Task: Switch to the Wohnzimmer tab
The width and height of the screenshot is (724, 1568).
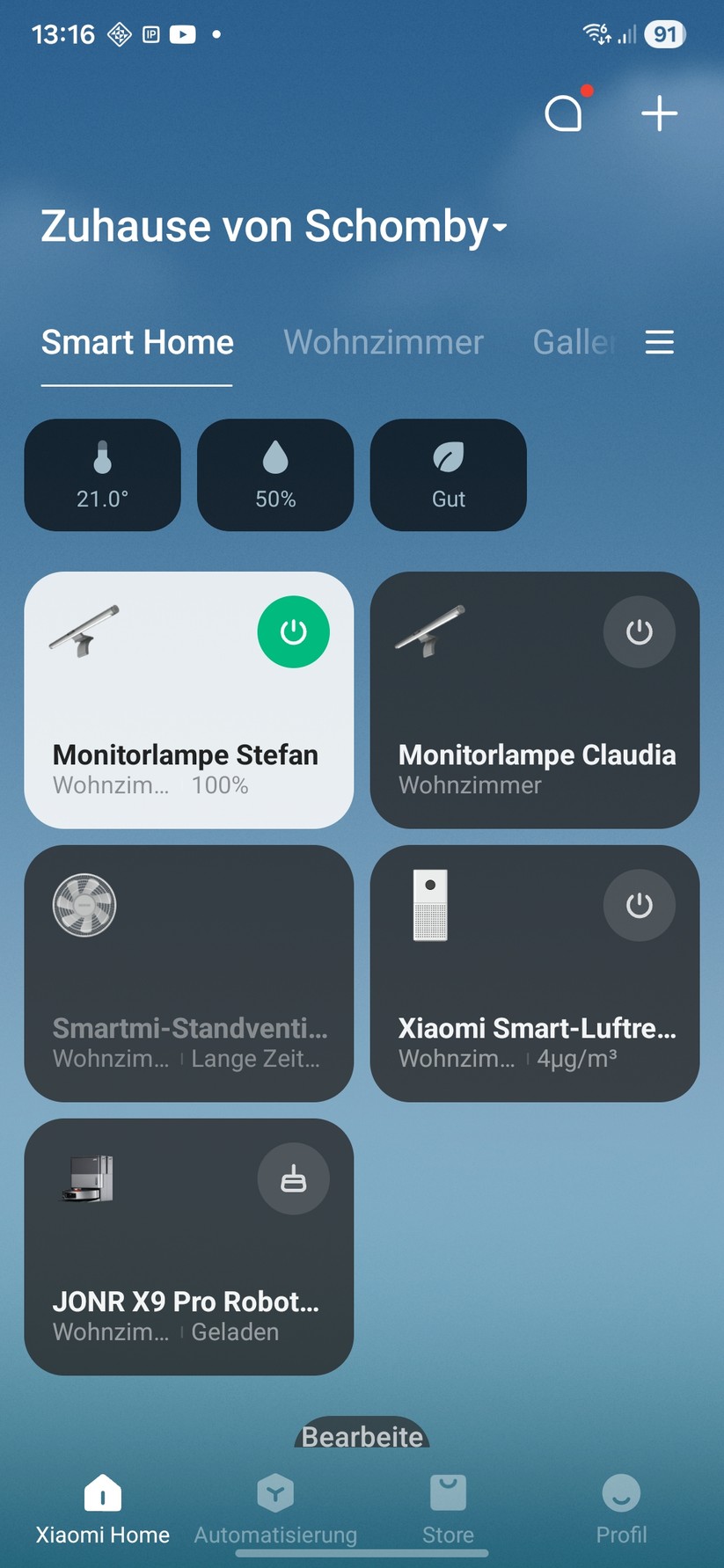Action: 383,343
